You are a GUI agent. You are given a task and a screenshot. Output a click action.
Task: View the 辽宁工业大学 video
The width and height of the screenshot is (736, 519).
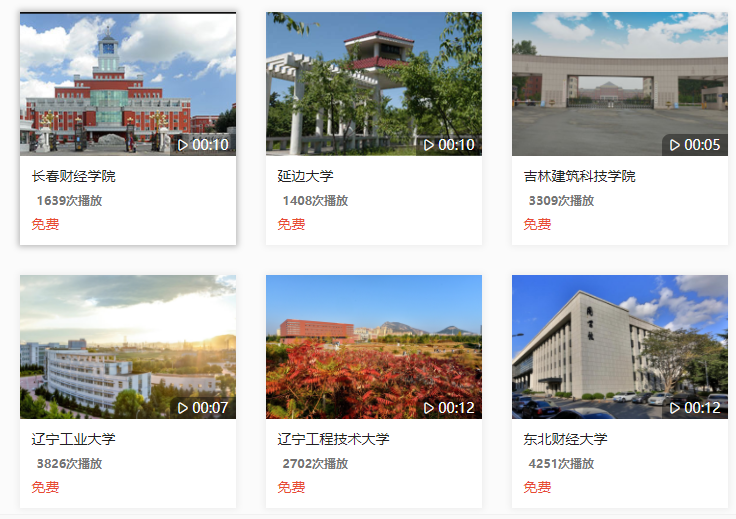click(128, 347)
